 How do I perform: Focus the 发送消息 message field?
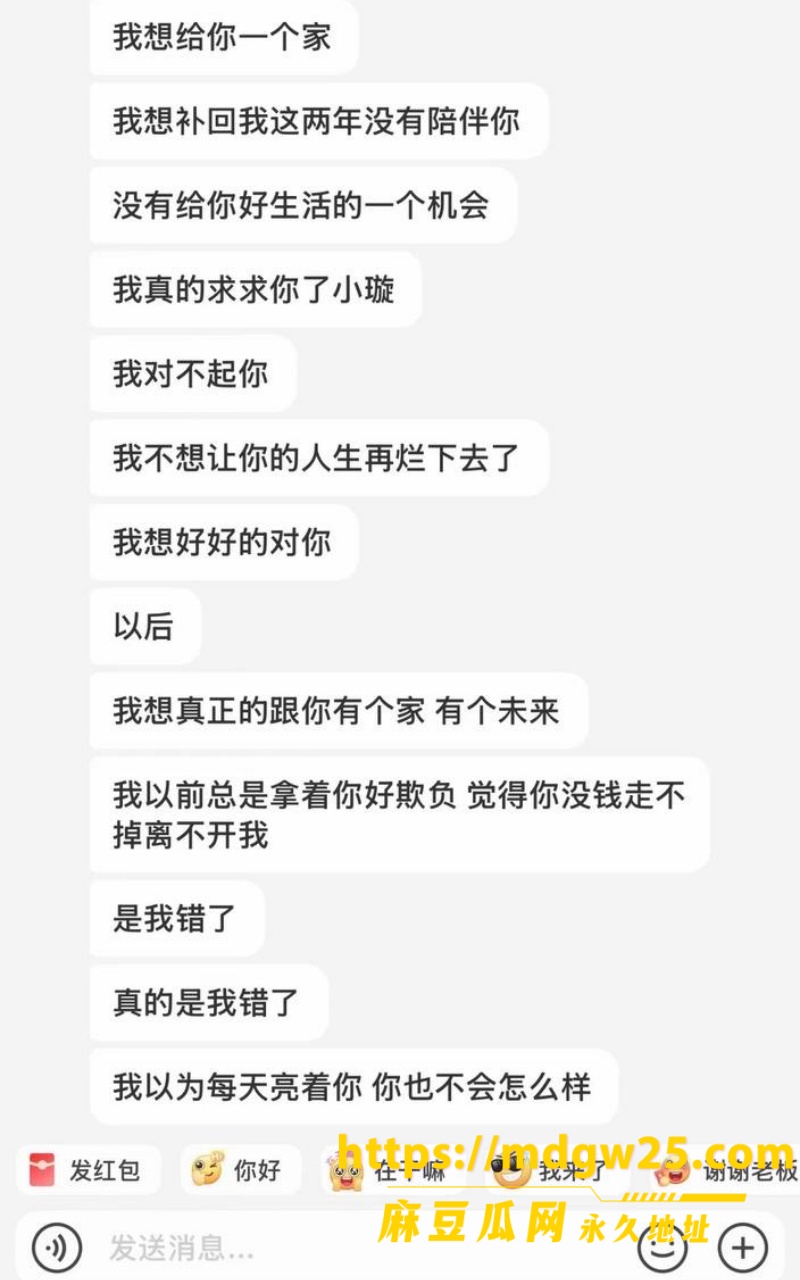pyautogui.click(x=360, y=1247)
